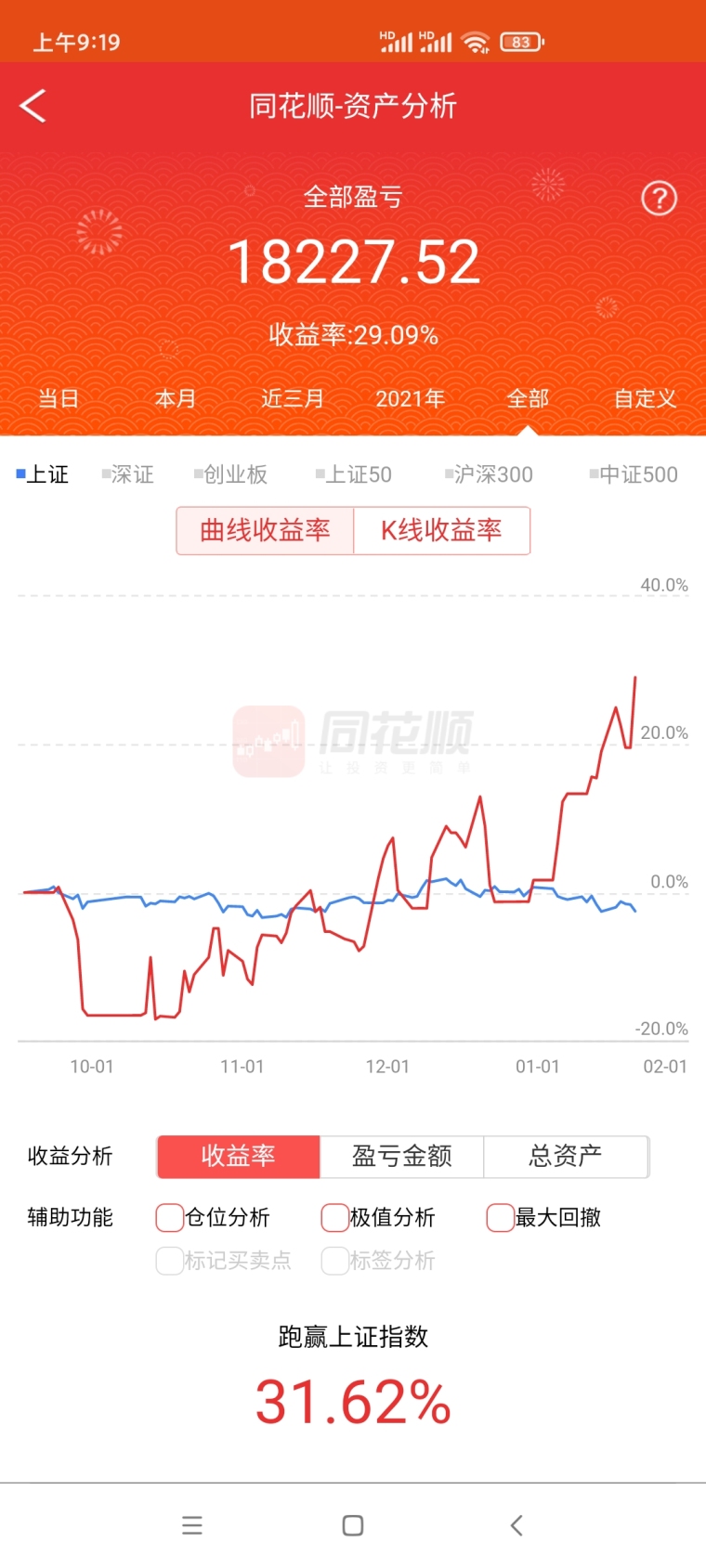The width and height of the screenshot is (706, 1568).
Task: Show the 近三月 period
Action: (293, 398)
